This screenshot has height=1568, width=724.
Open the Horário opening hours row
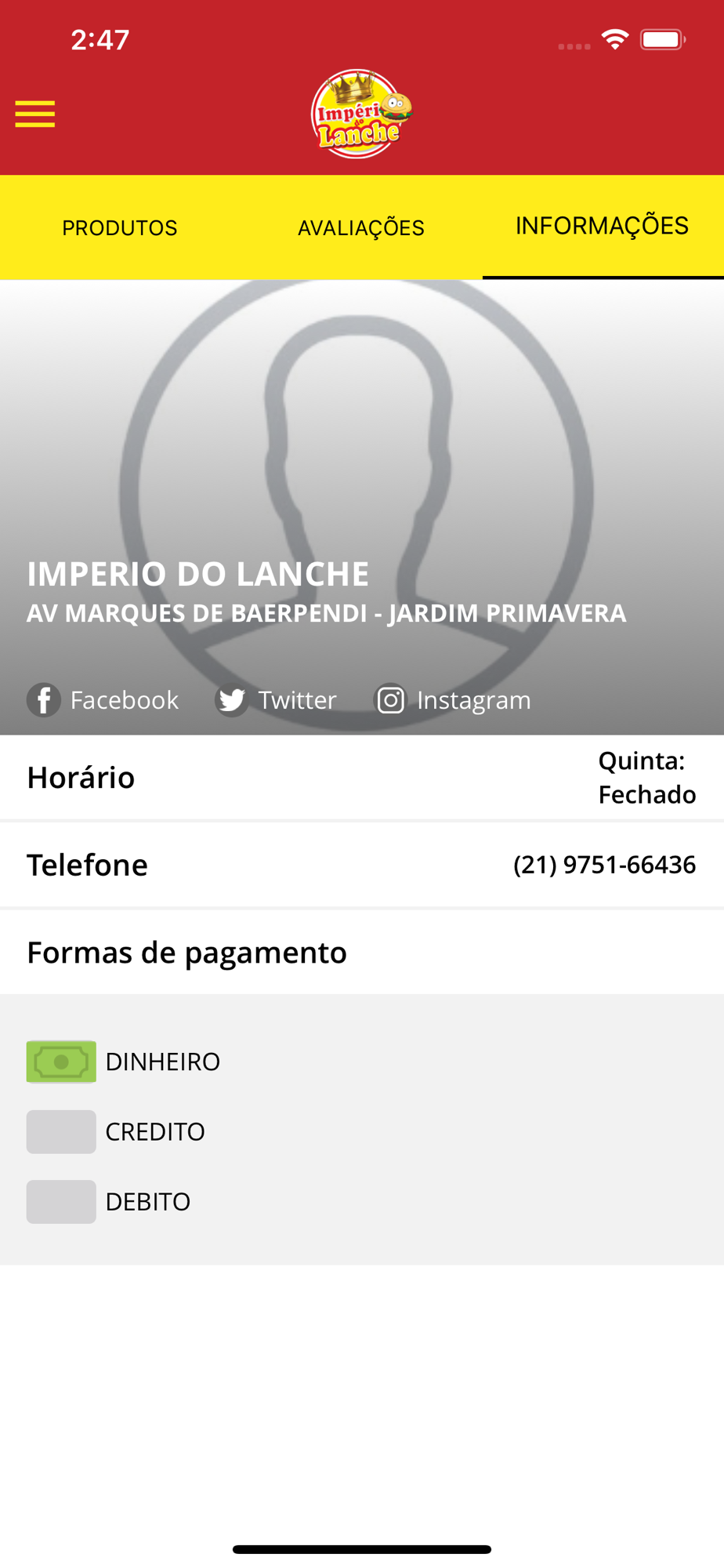(362, 778)
